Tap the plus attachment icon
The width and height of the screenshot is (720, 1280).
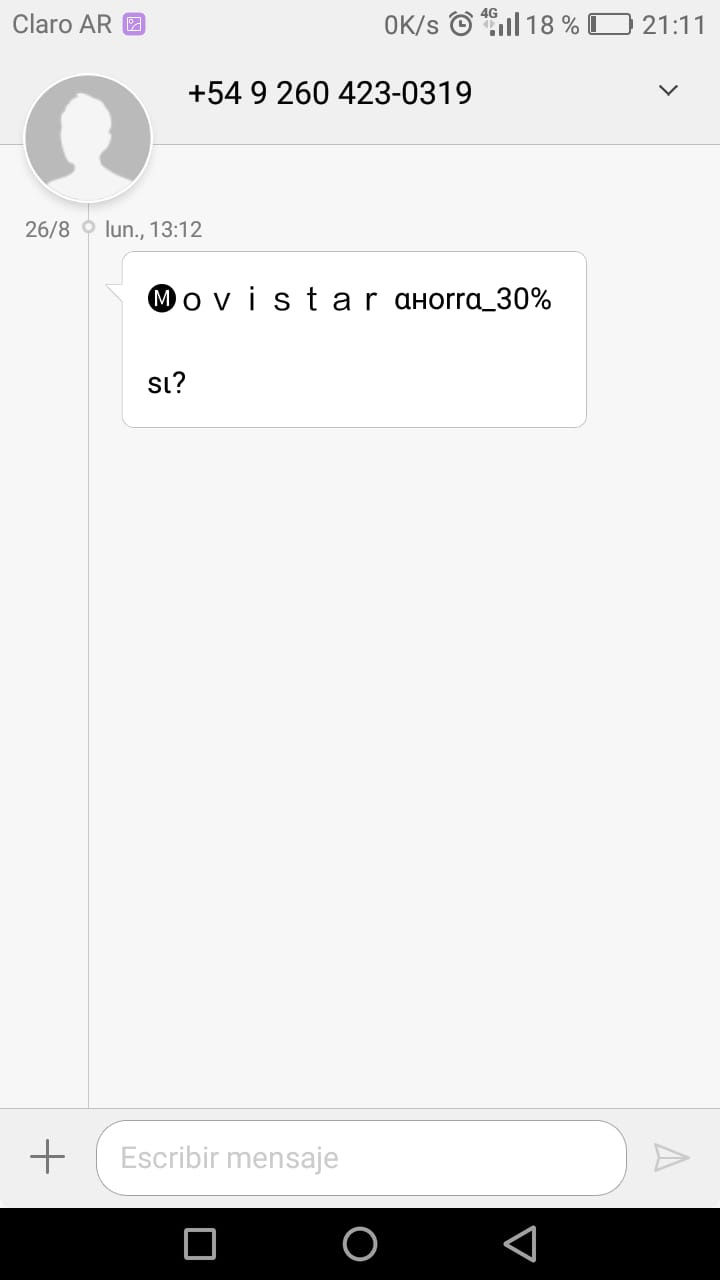coord(47,1157)
